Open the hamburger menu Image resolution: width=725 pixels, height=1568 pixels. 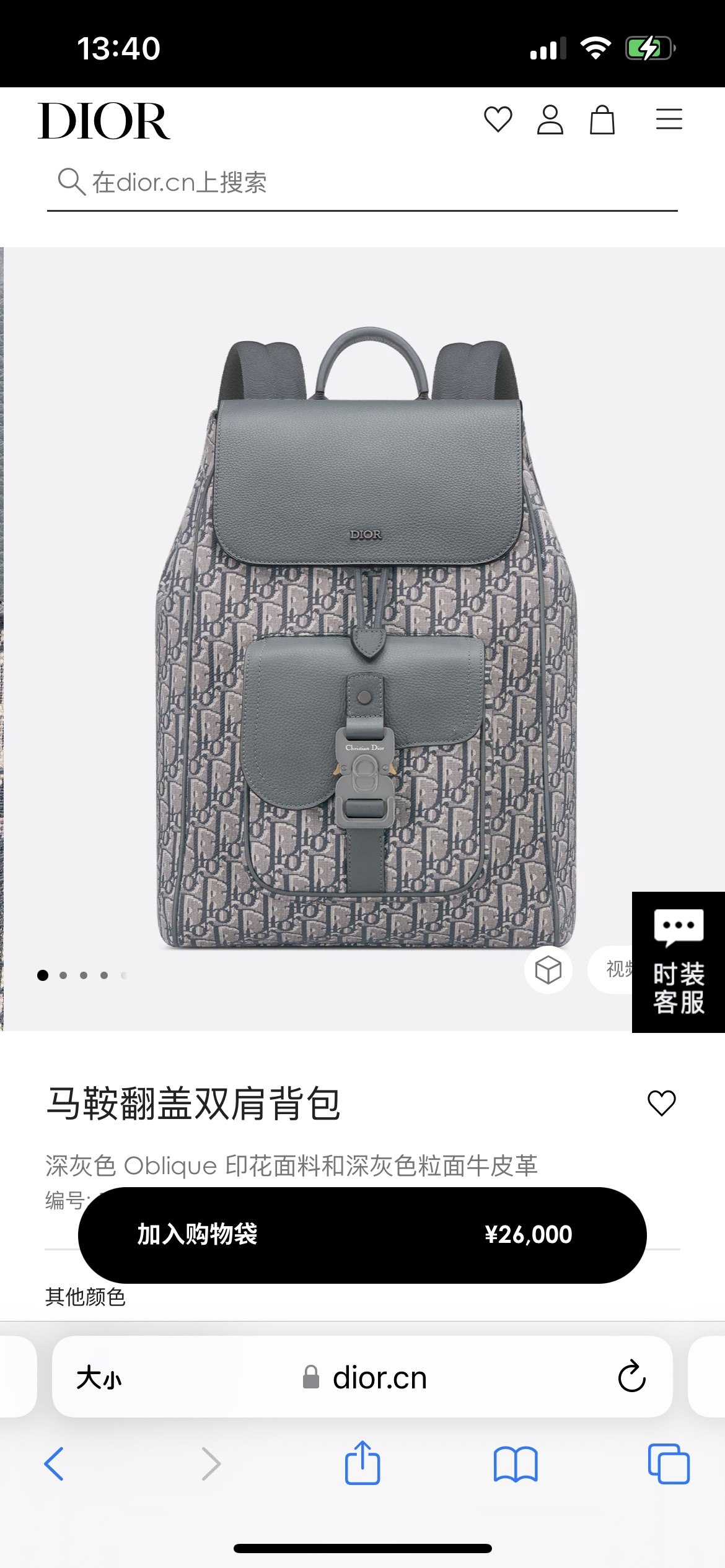point(669,120)
